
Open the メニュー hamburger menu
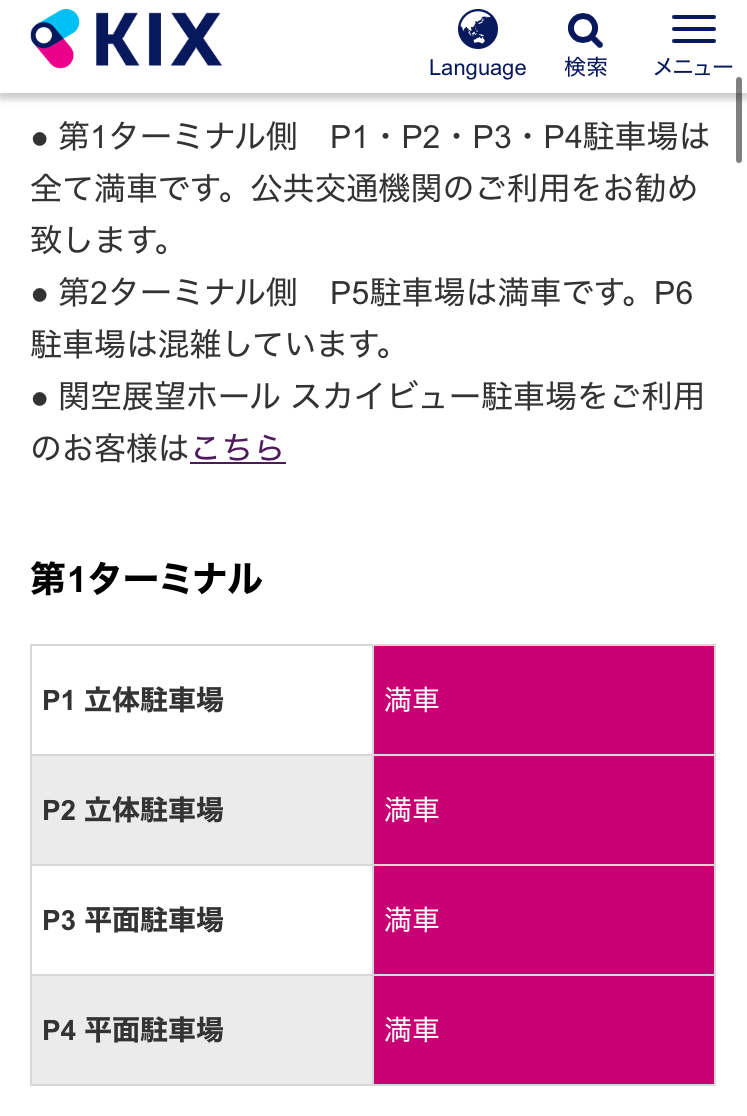tap(693, 43)
